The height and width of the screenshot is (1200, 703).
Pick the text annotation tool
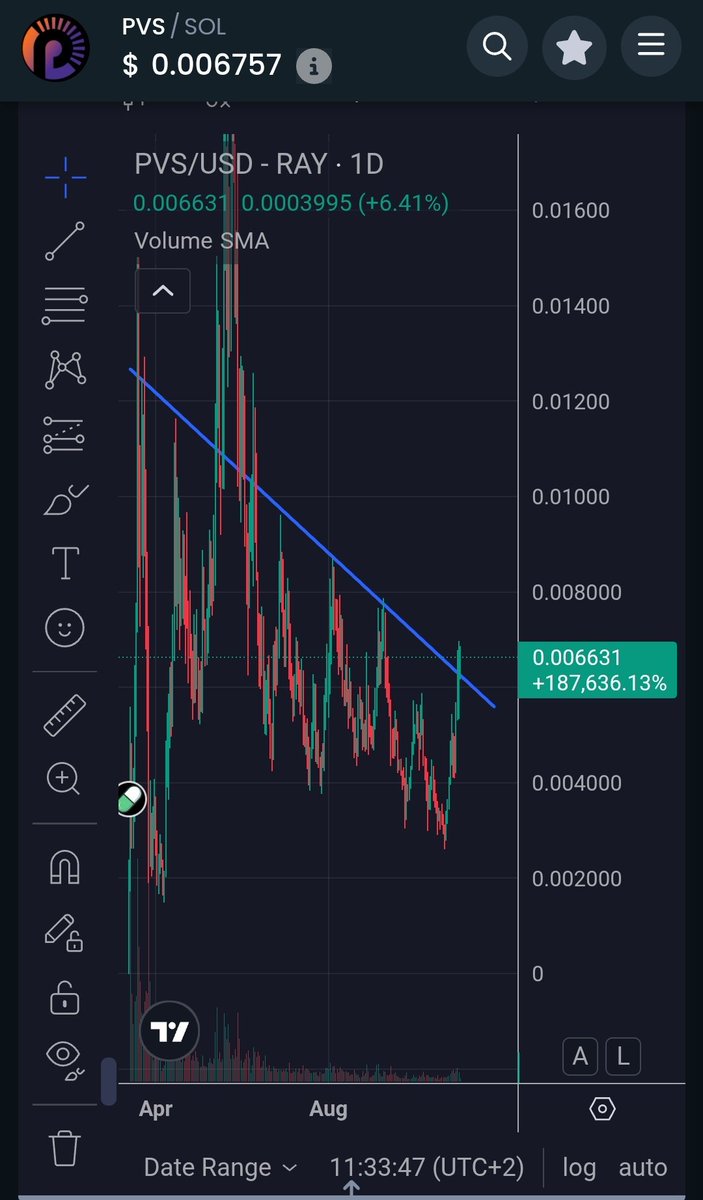click(65, 563)
